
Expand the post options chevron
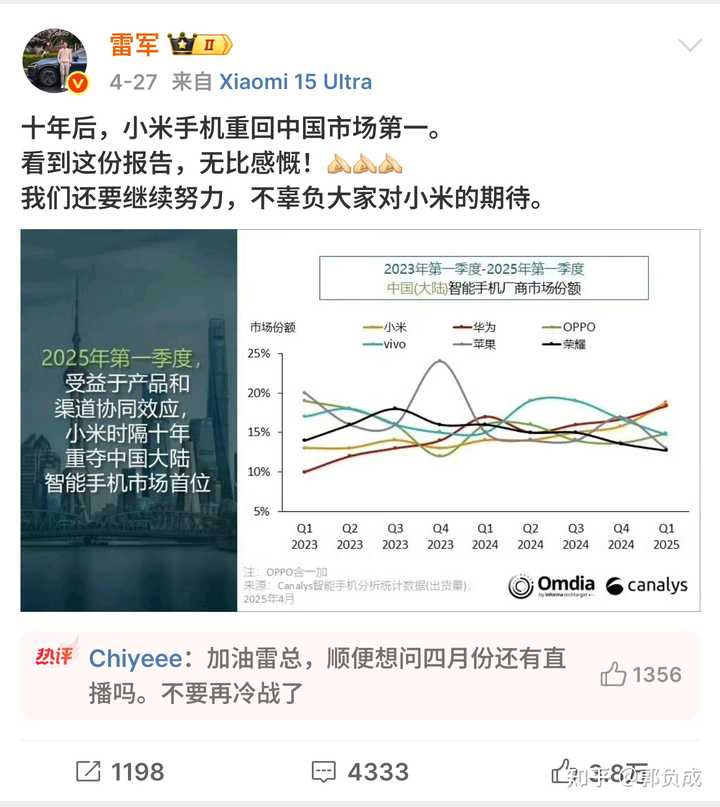pyautogui.click(x=690, y=45)
